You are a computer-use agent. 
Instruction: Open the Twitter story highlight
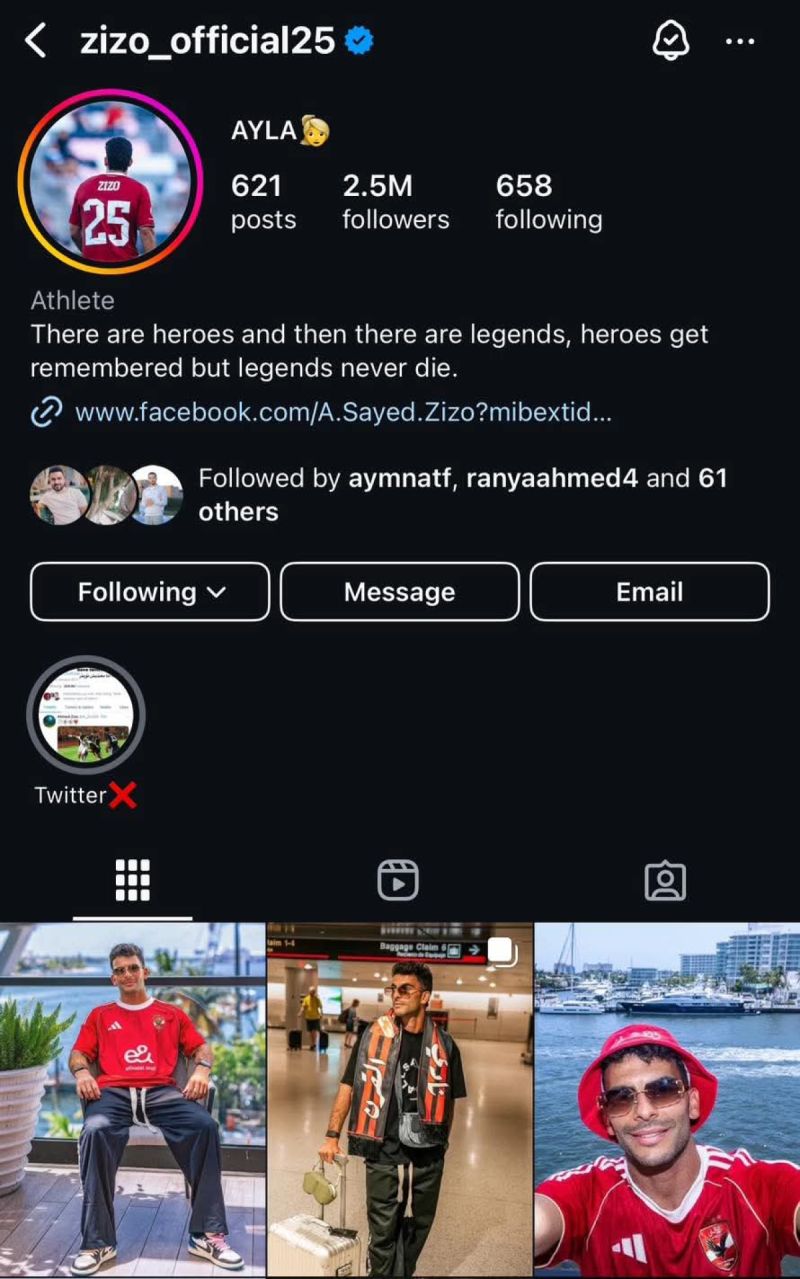[x=86, y=712]
